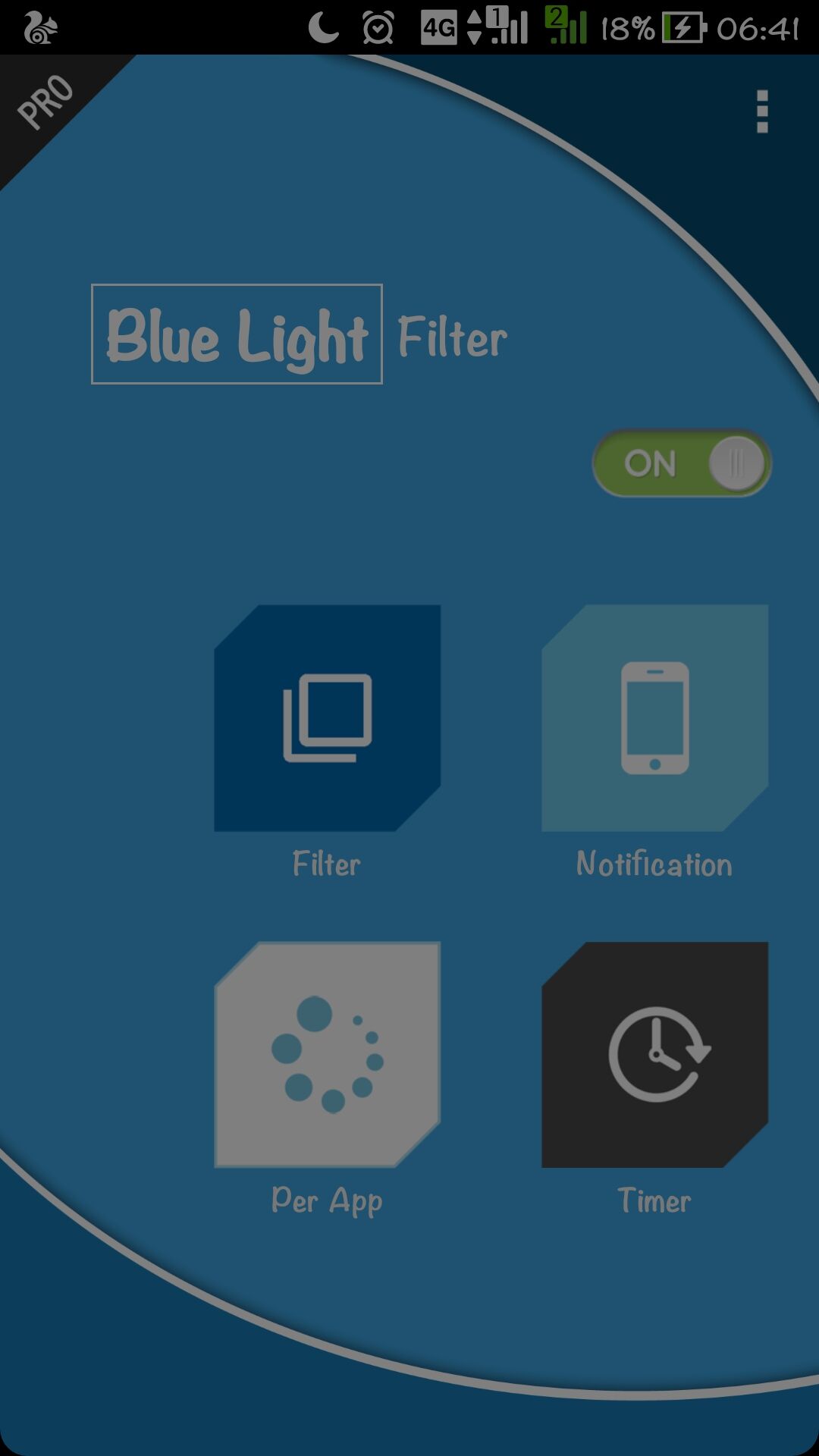Viewport: 819px width, 1456px height.
Task: Open the Notification tile
Action: click(x=654, y=718)
